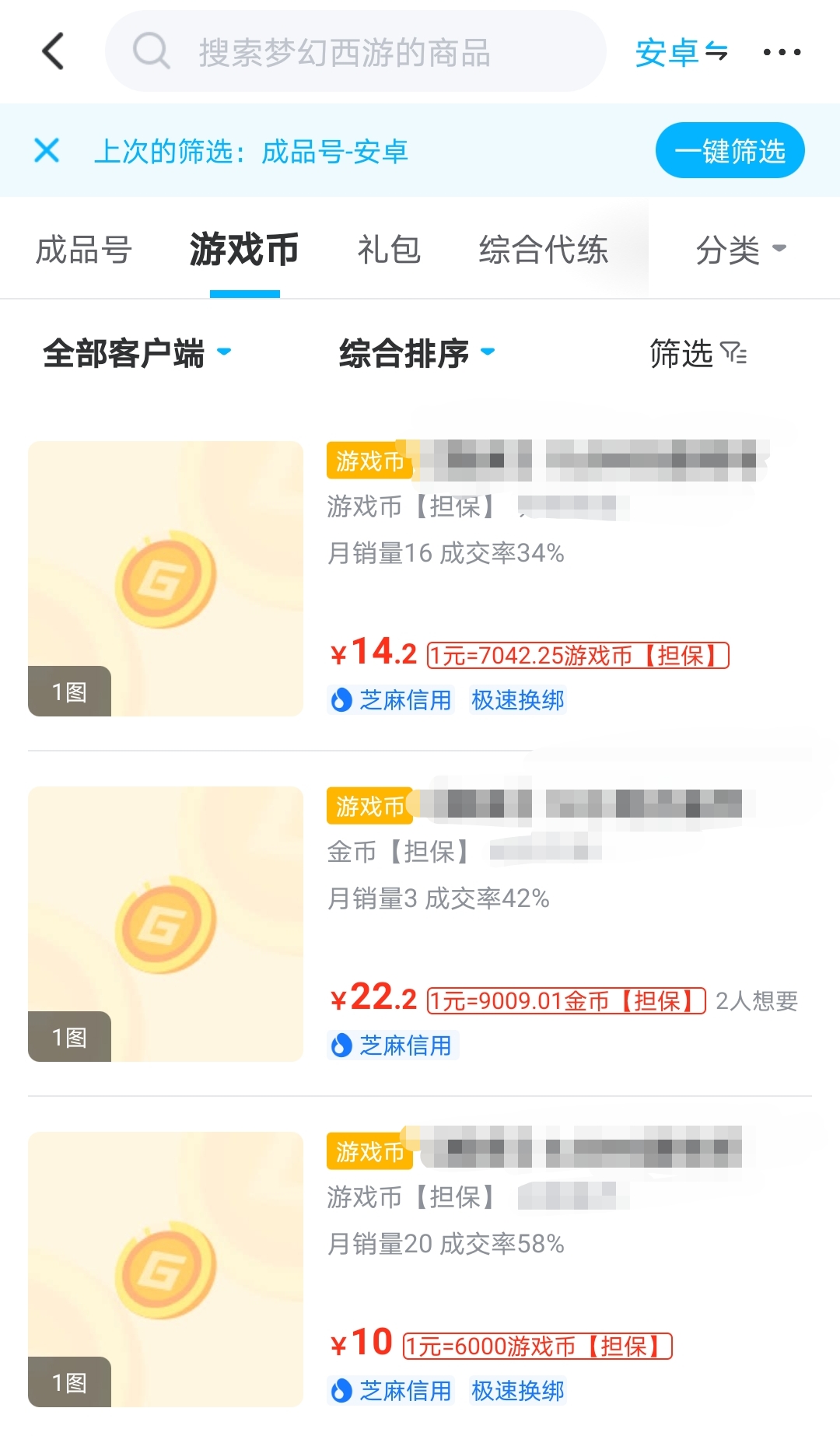Switch to the 礼包 tab
Screen dimensions: 840x1436
(x=389, y=250)
